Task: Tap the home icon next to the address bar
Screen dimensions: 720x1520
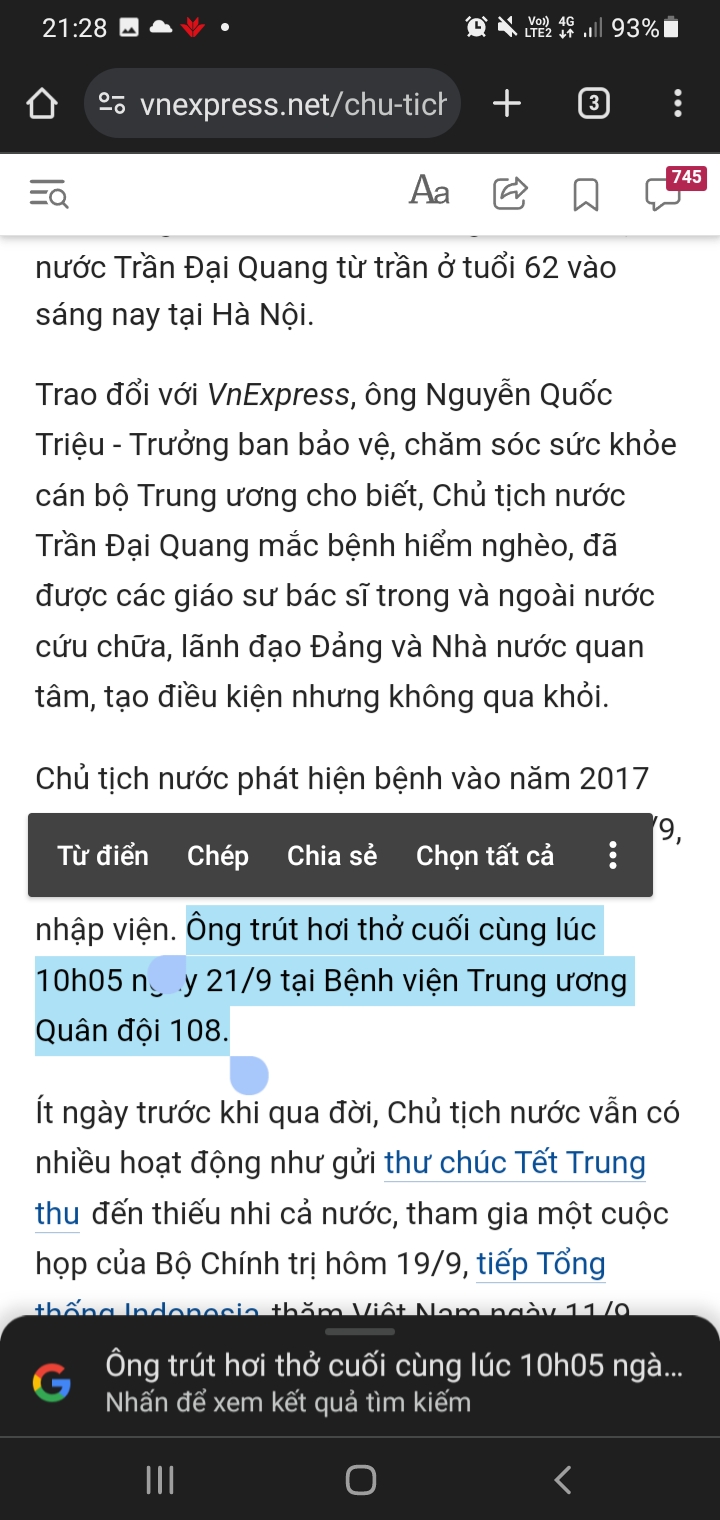Action: [41, 103]
